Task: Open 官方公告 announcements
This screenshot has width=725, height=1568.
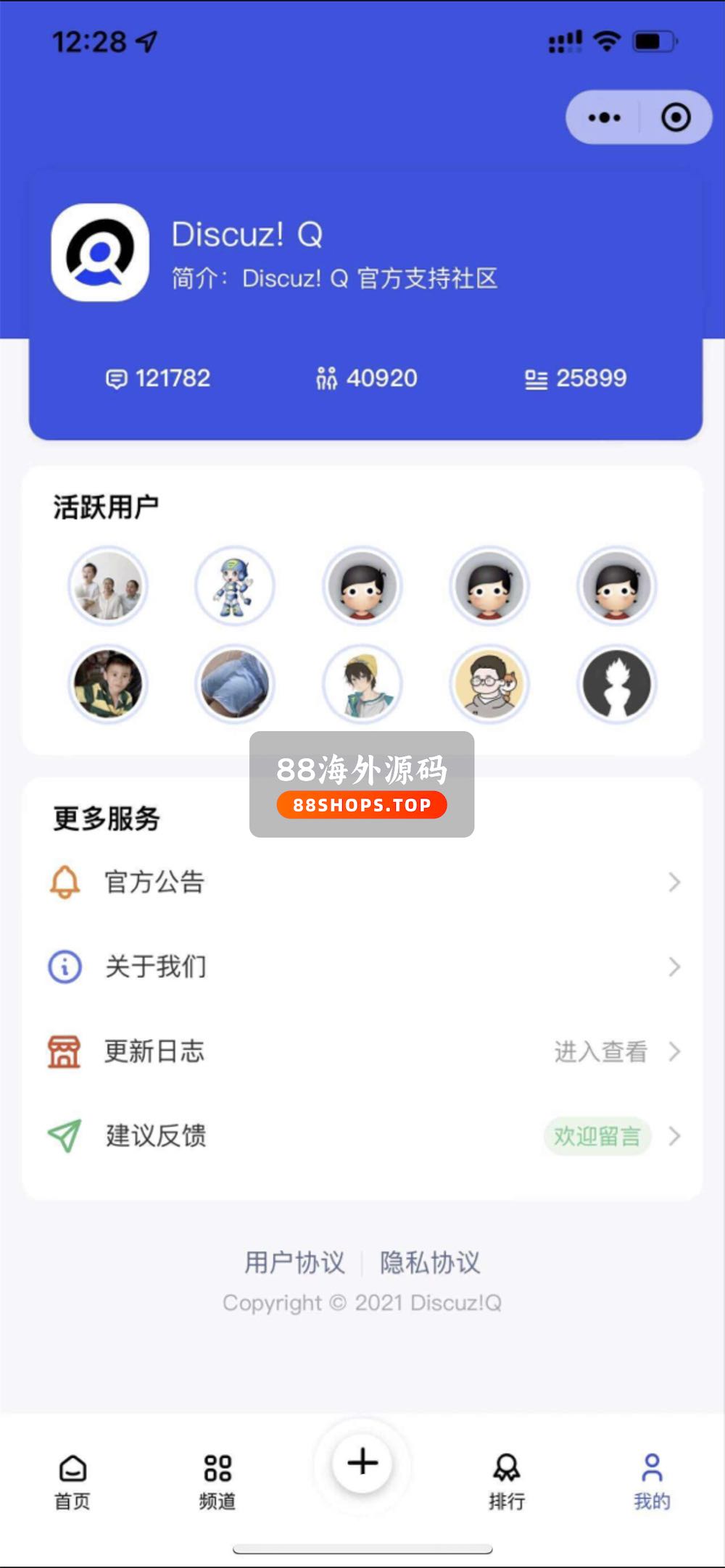Action: (x=362, y=882)
